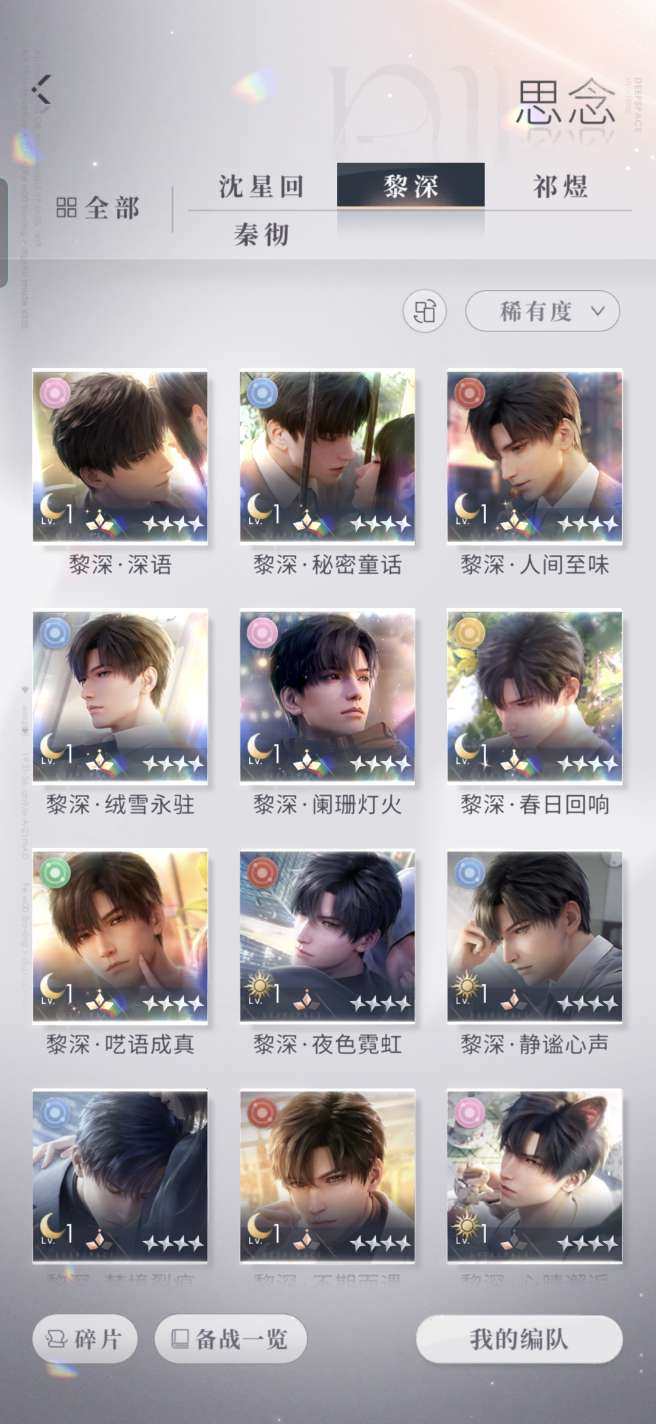Select the 黎深 tab

[x=410, y=186]
